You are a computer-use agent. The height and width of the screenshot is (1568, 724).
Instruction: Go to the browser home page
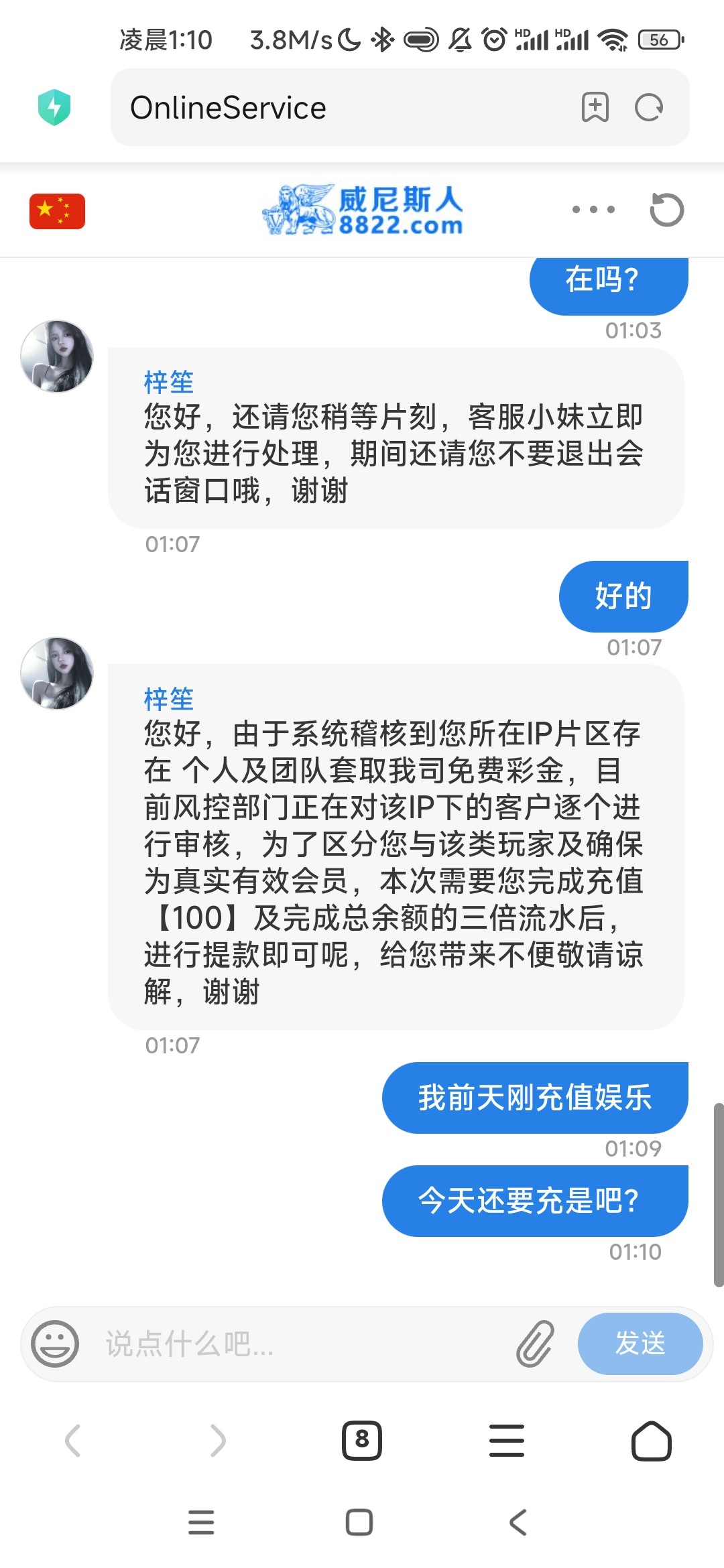651,1441
